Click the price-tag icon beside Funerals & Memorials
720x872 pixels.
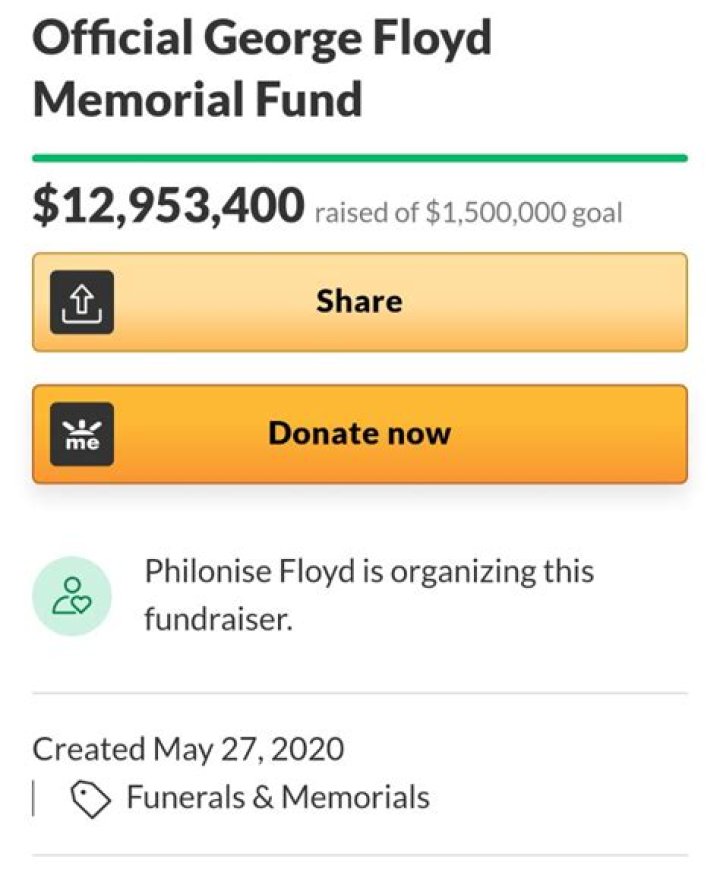[x=92, y=797]
